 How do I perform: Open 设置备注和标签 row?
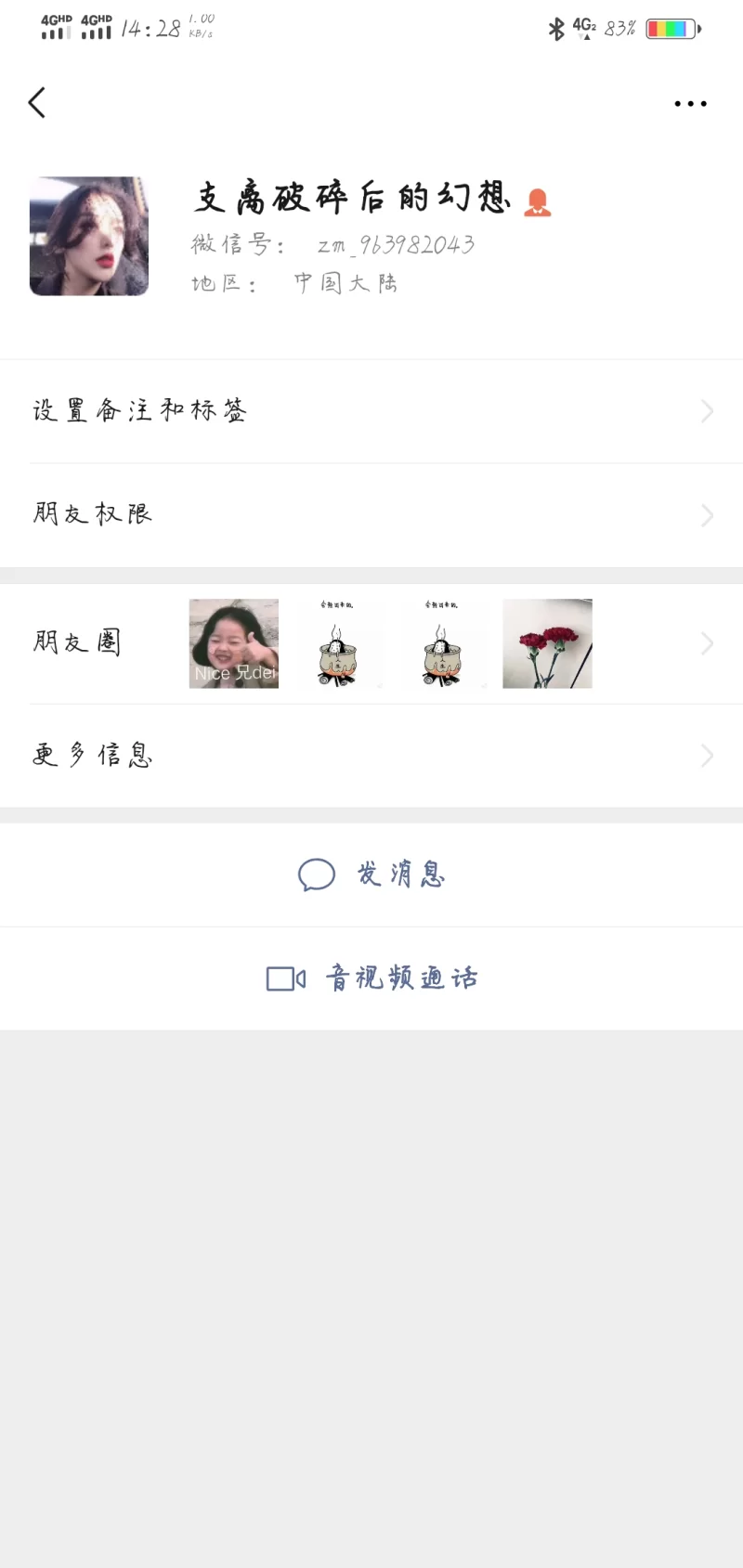[371, 411]
